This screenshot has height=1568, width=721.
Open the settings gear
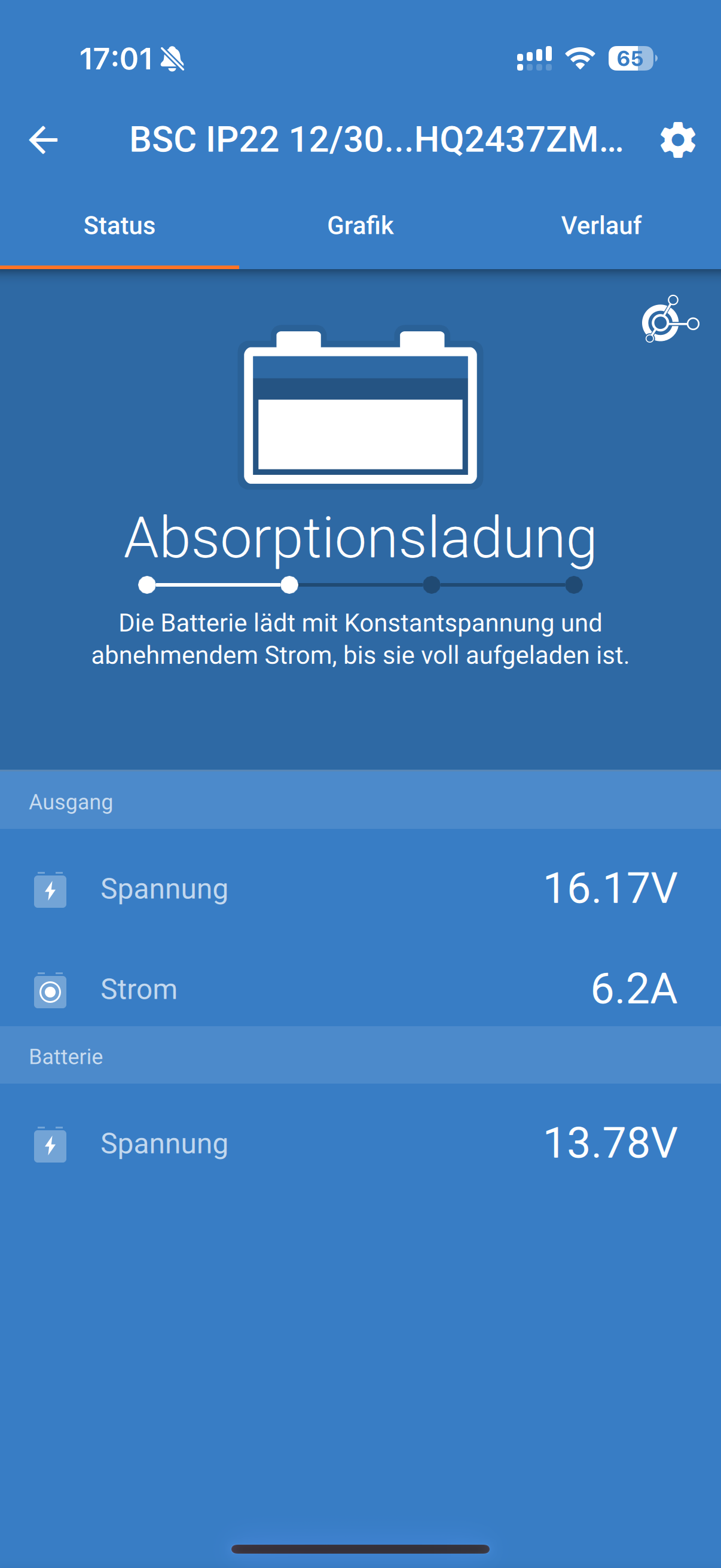677,140
